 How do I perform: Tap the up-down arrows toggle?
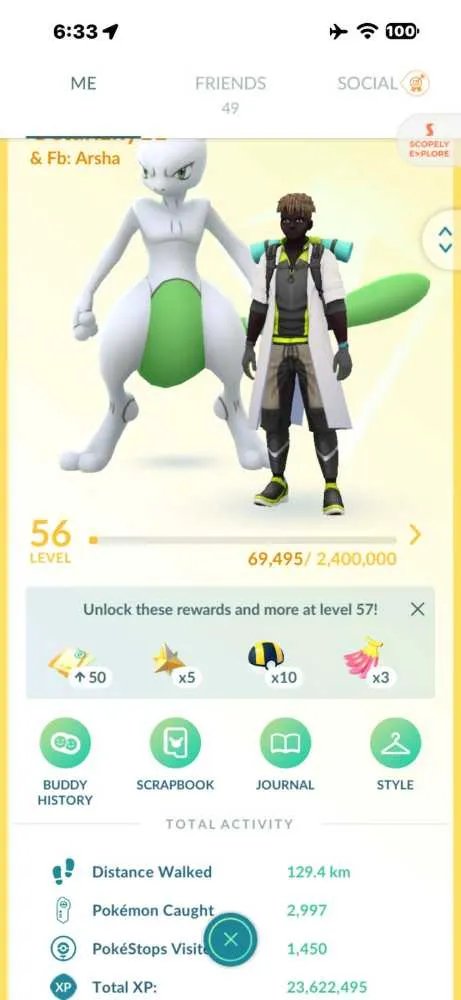pyautogui.click(x=445, y=239)
